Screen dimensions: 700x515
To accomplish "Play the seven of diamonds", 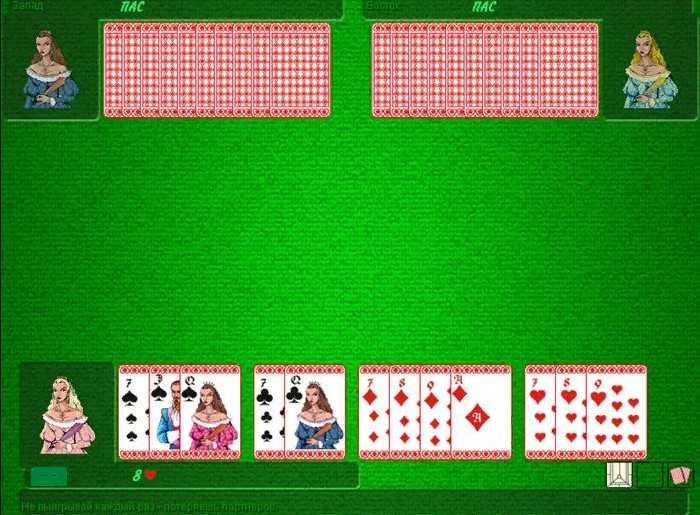I will point(374,412).
